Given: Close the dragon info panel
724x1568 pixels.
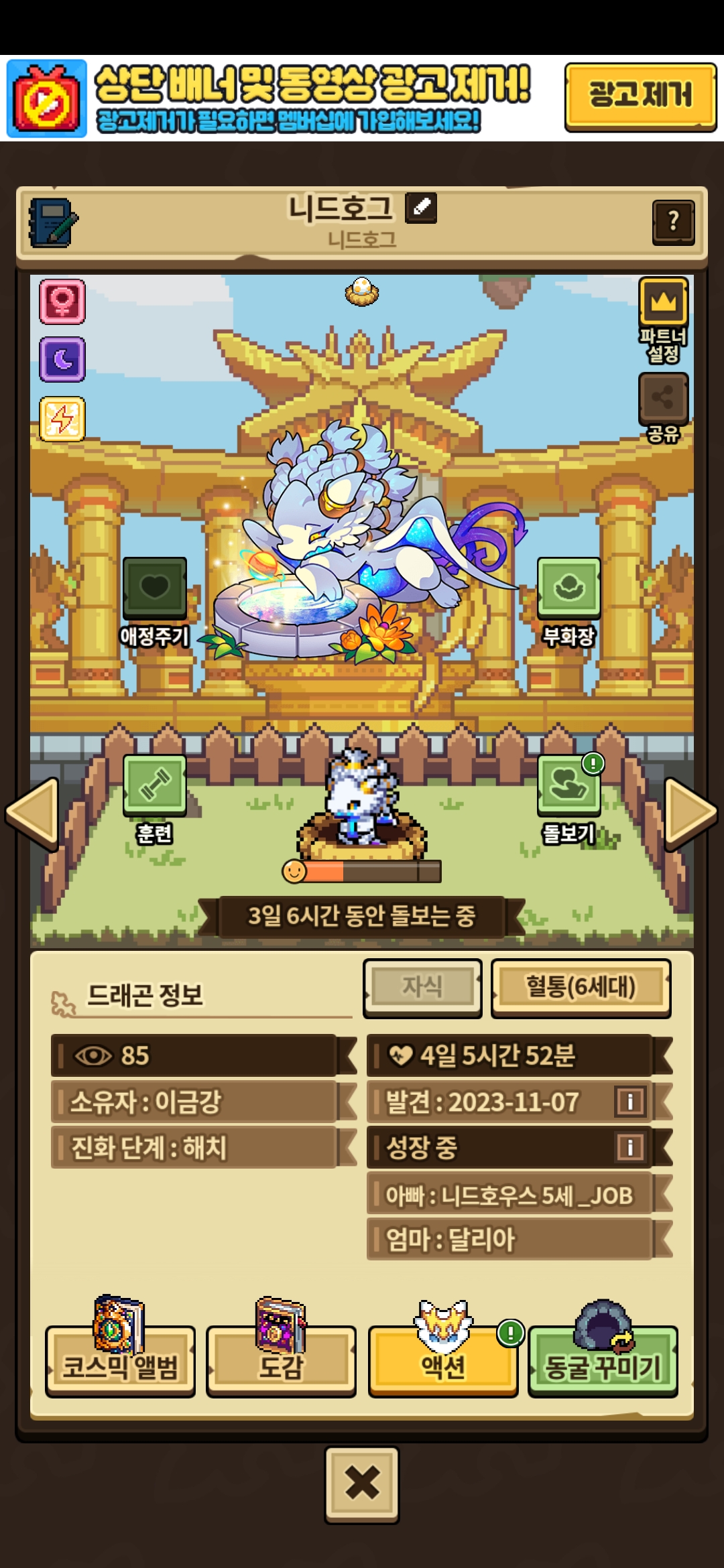Looking at the screenshot, I should point(362,1484).
